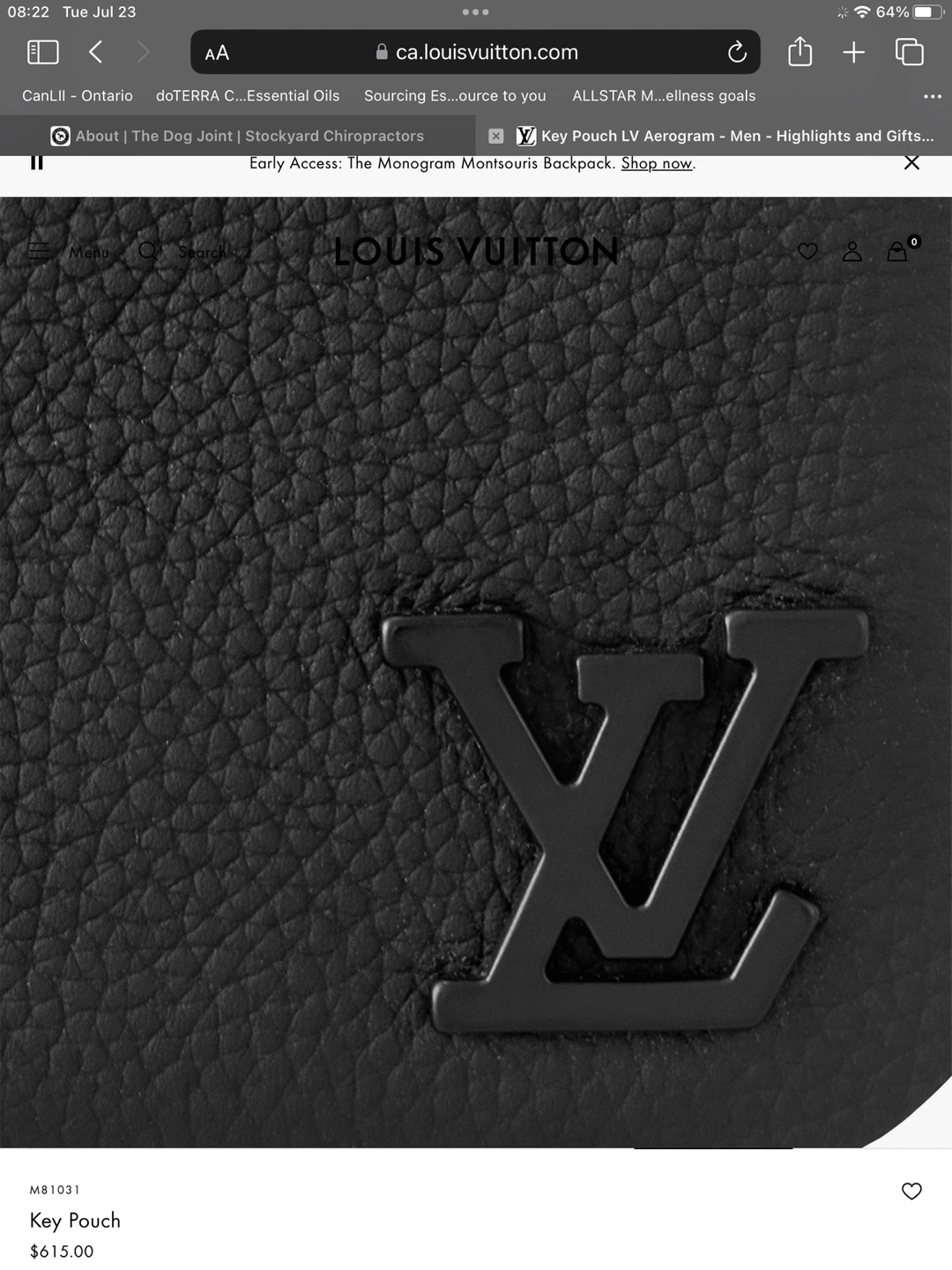The image size is (952, 1270).
Task: Open the Louis Vuitton shopping bag
Action: click(897, 252)
